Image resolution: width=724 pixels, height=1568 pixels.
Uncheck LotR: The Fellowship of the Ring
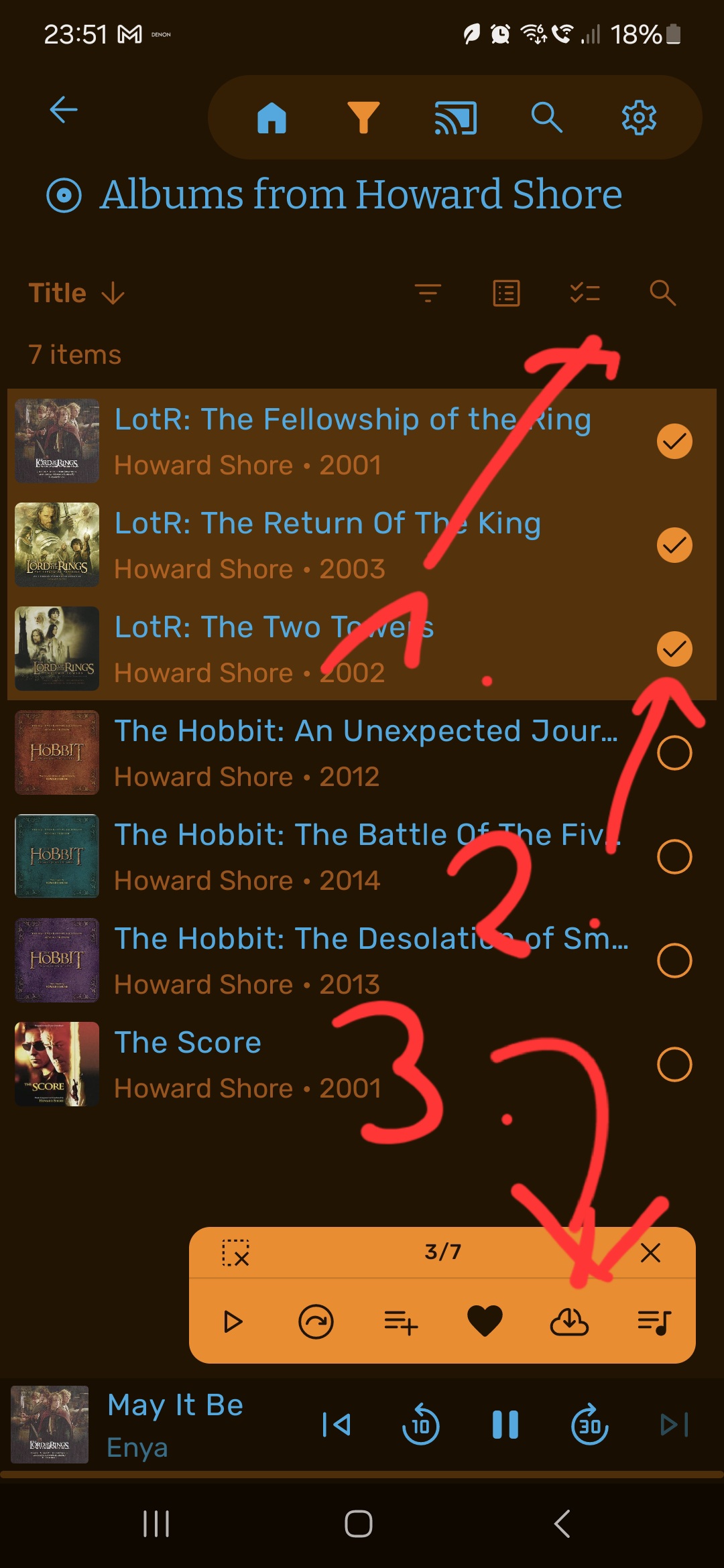tap(674, 441)
